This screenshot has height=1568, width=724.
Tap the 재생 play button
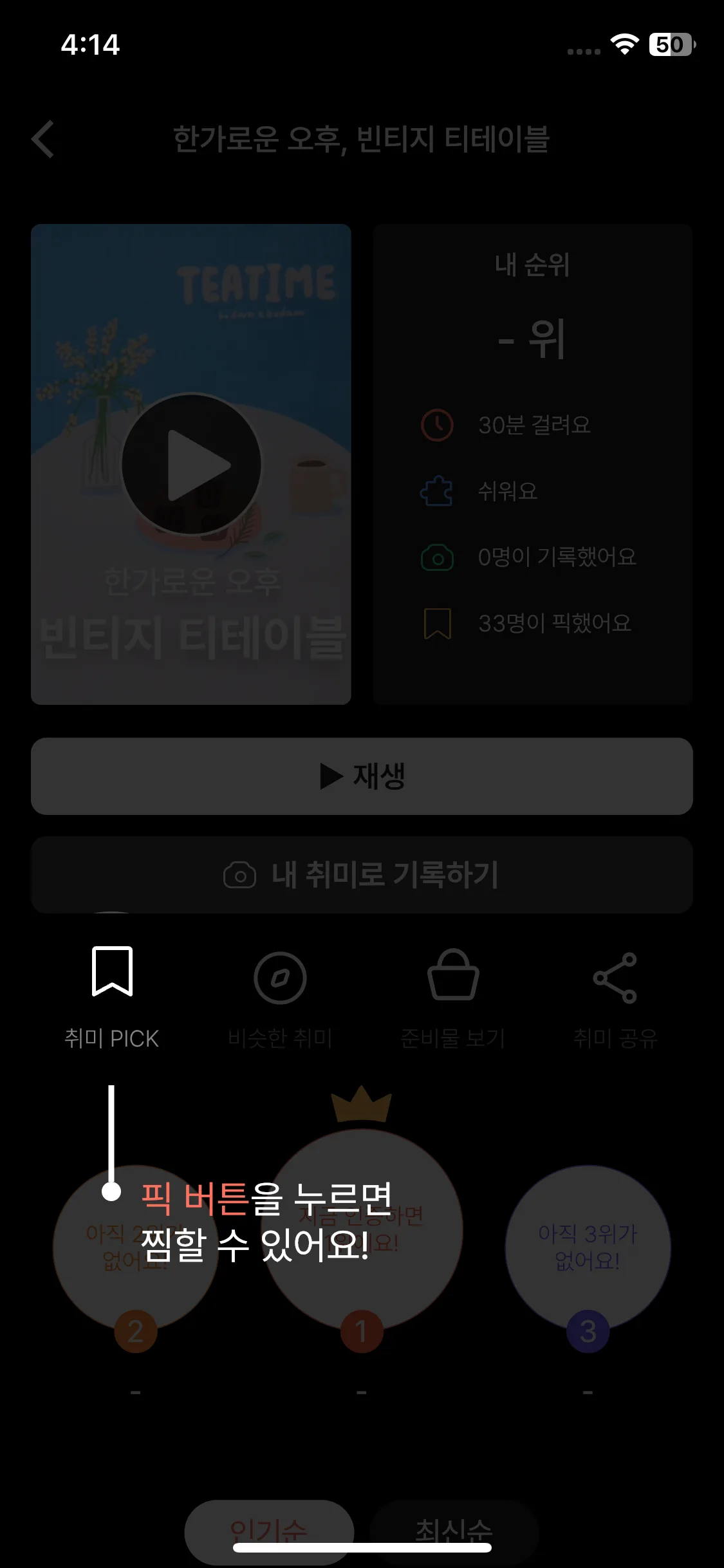(x=362, y=776)
